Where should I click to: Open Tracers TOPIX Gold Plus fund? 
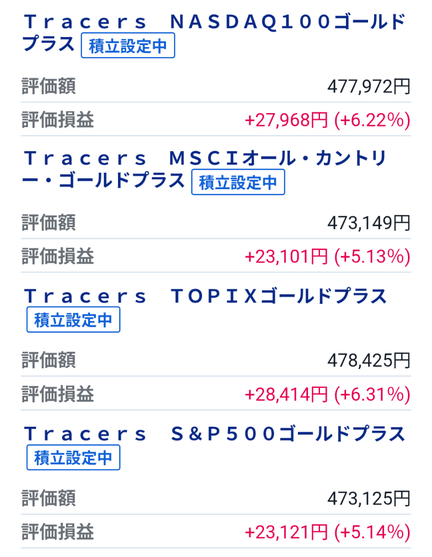tap(205, 296)
